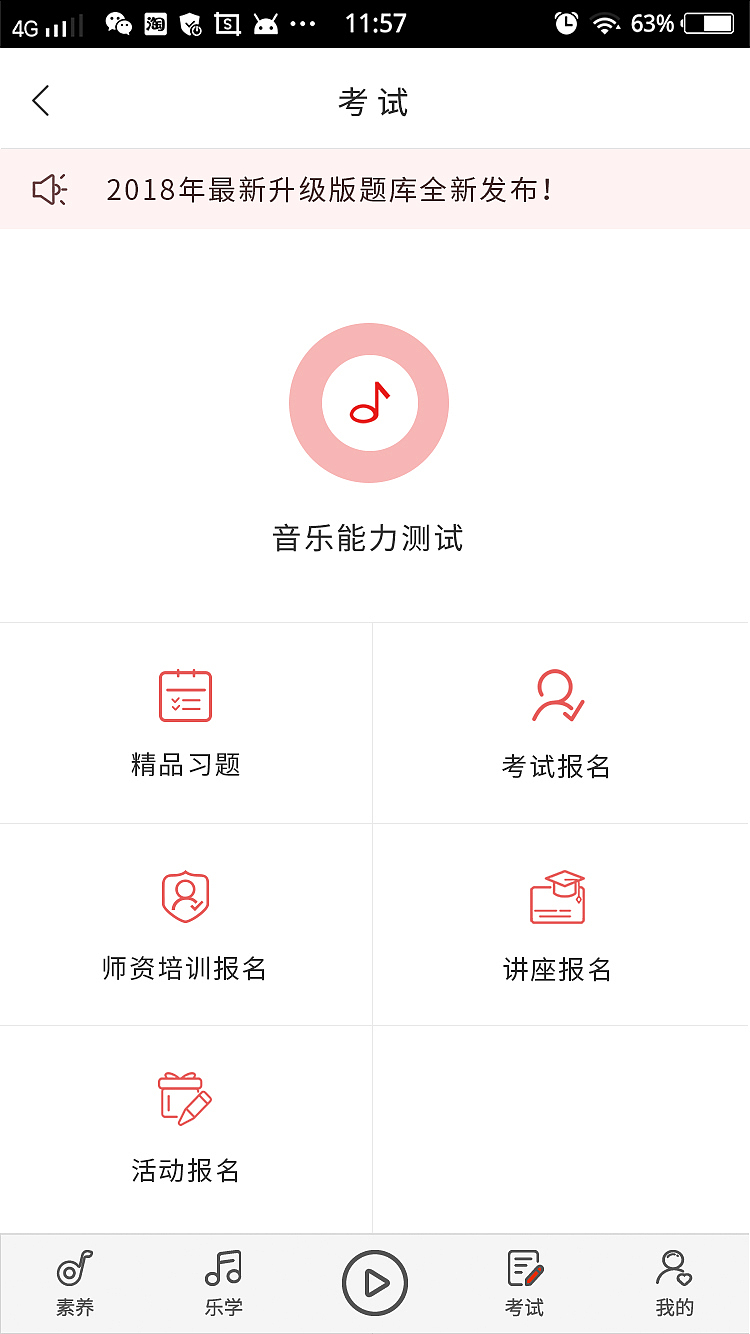Image resolution: width=750 pixels, height=1334 pixels.
Task: Select the 素养 treble clef icon
Action: (74, 1270)
